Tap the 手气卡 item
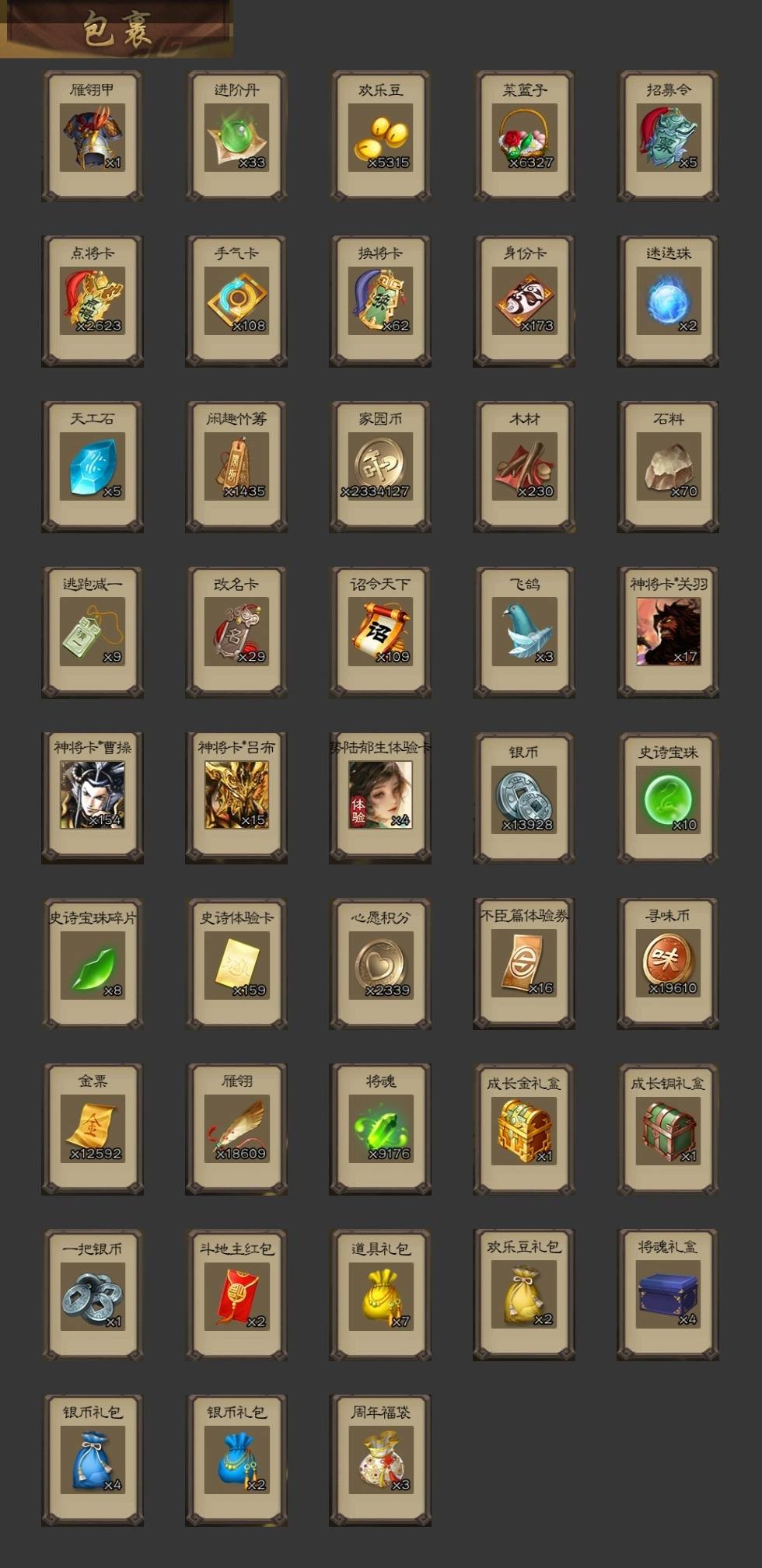 [236, 302]
